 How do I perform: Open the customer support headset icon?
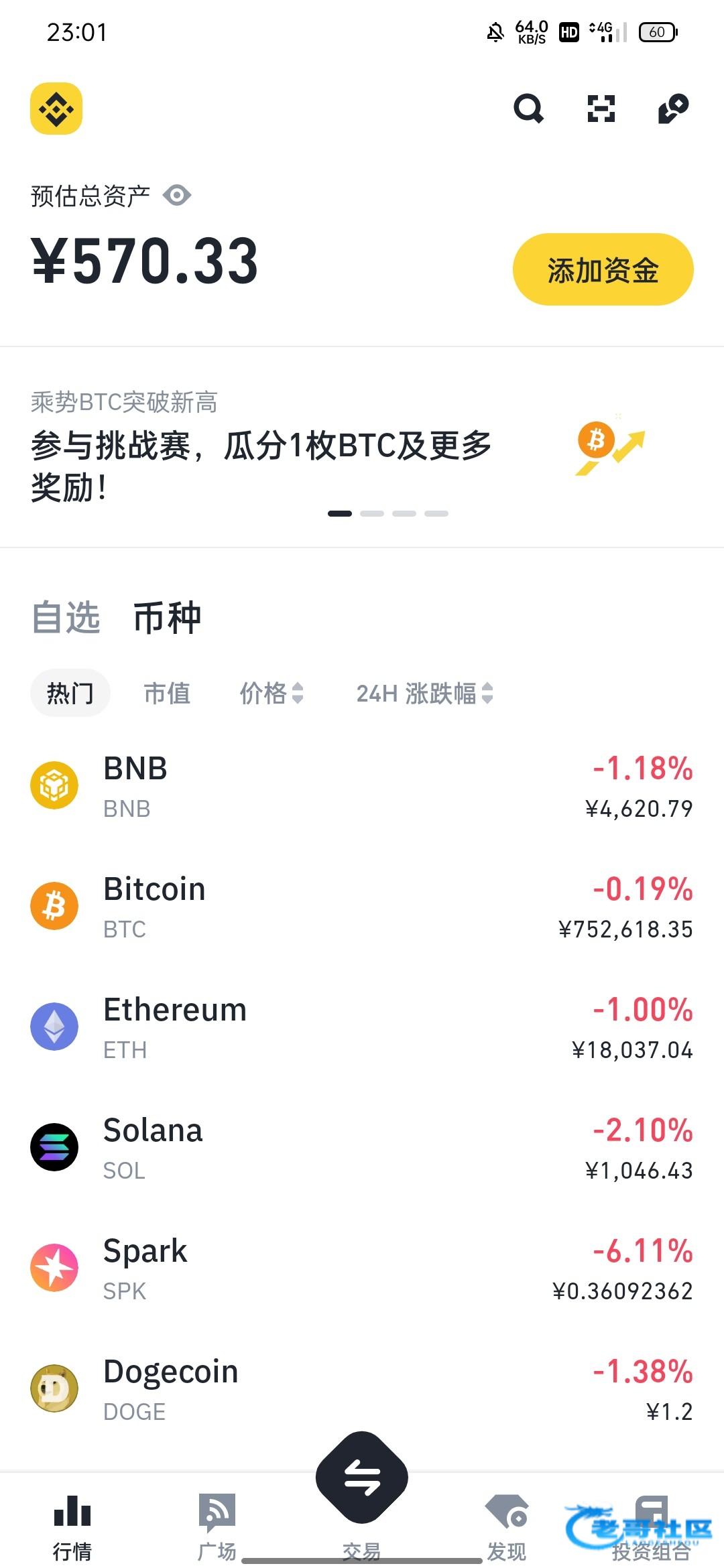click(x=673, y=109)
